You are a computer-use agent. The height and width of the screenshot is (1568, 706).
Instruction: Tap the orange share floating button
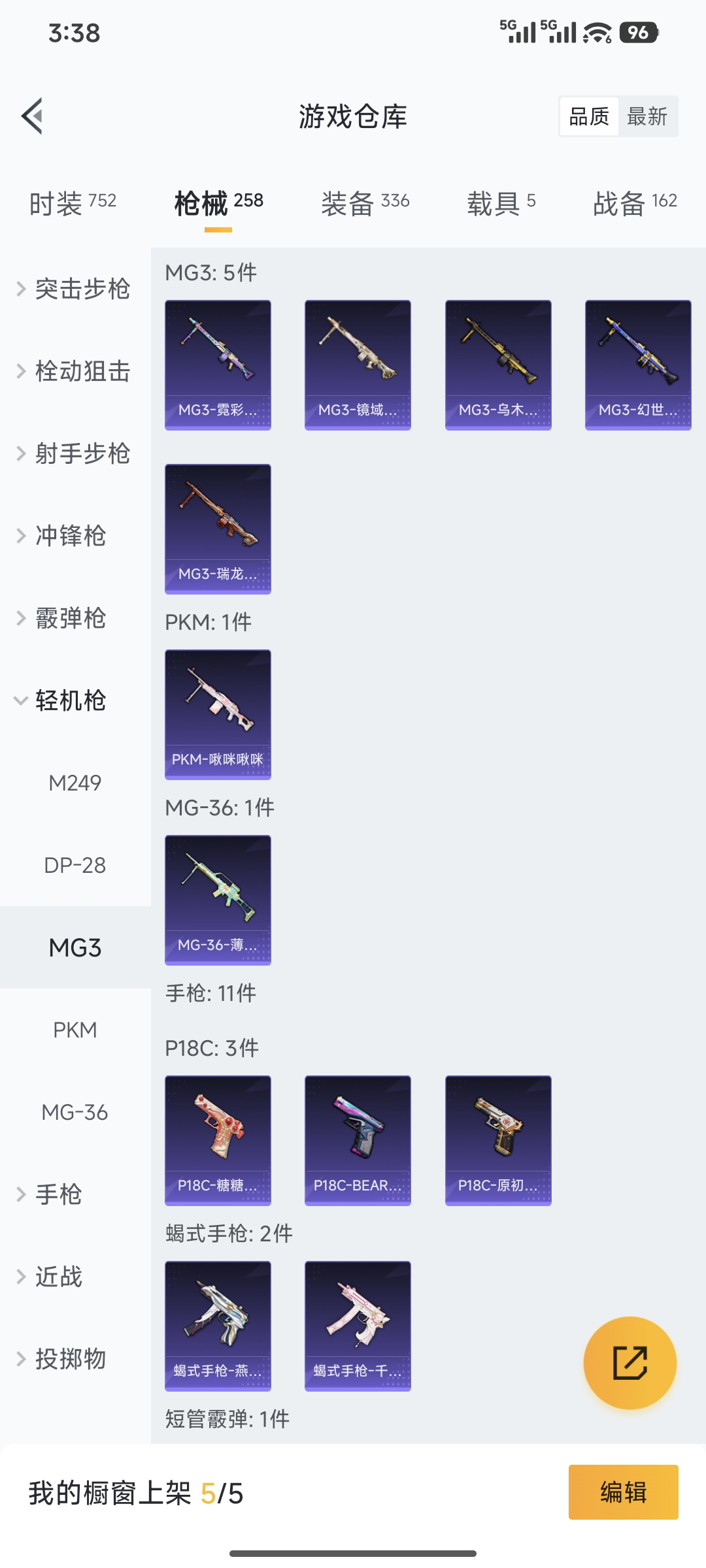point(630,1363)
